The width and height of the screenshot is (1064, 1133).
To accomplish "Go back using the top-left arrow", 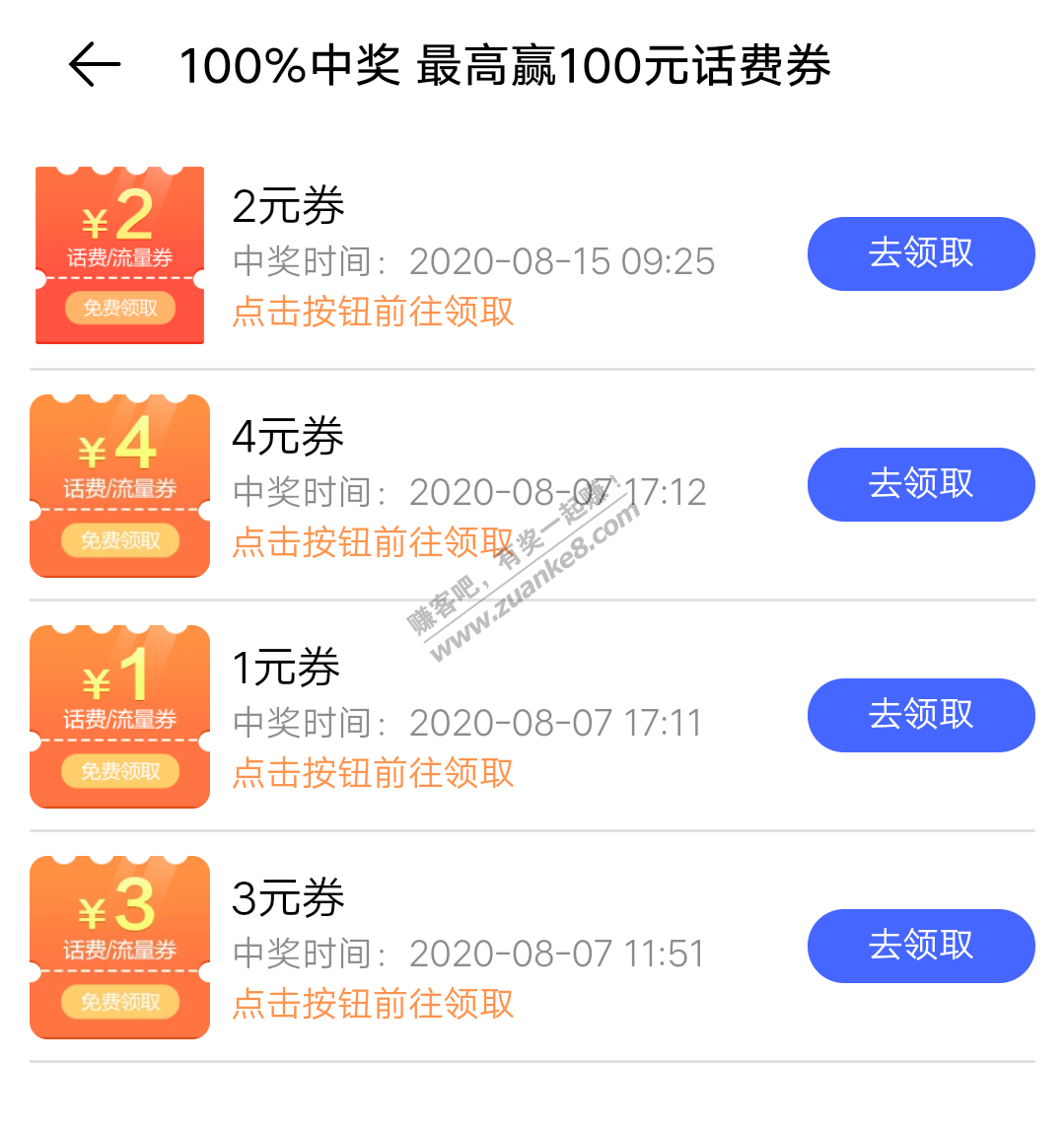I will click(x=95, y=66).
